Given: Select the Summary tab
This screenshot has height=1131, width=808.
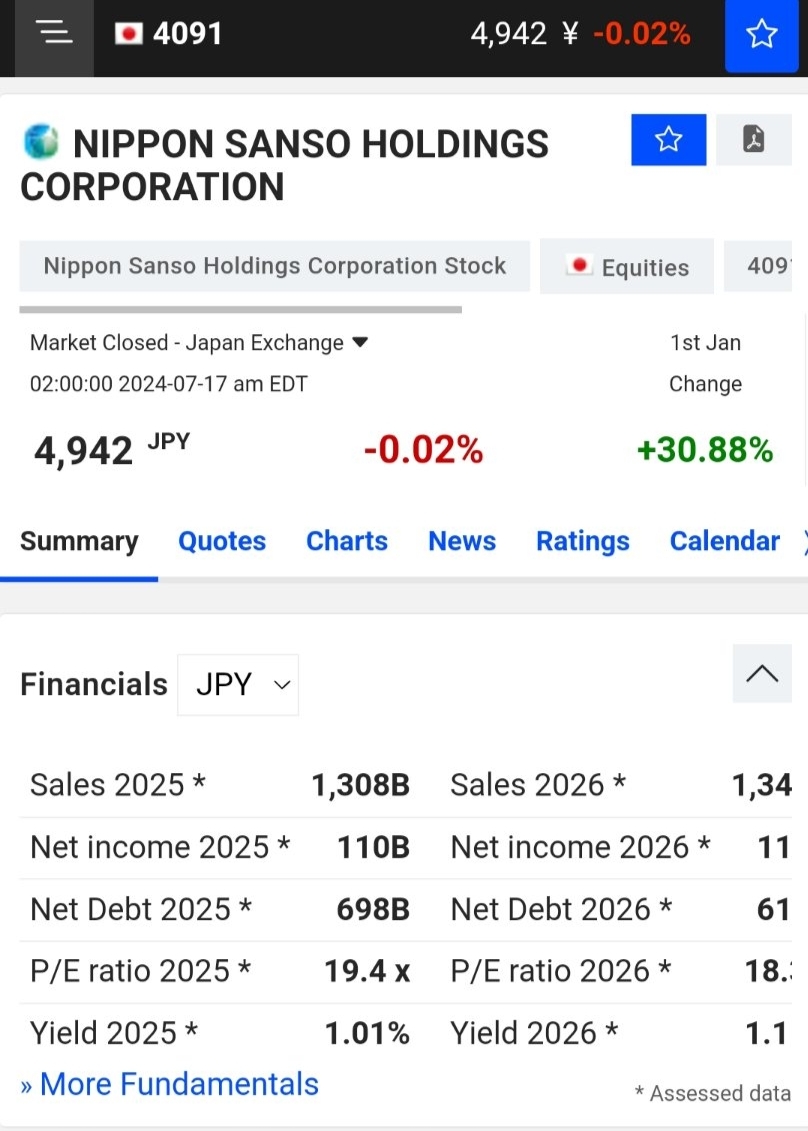Looking at the screenshot, I should pos(79,541).
